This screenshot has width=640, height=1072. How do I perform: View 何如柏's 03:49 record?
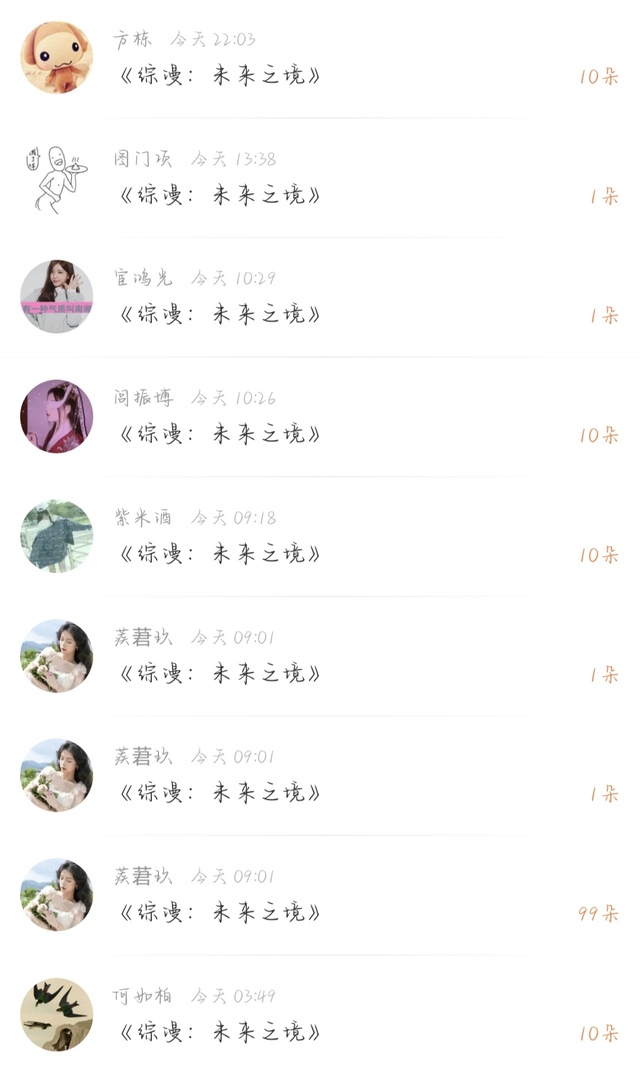(320, 1014)
